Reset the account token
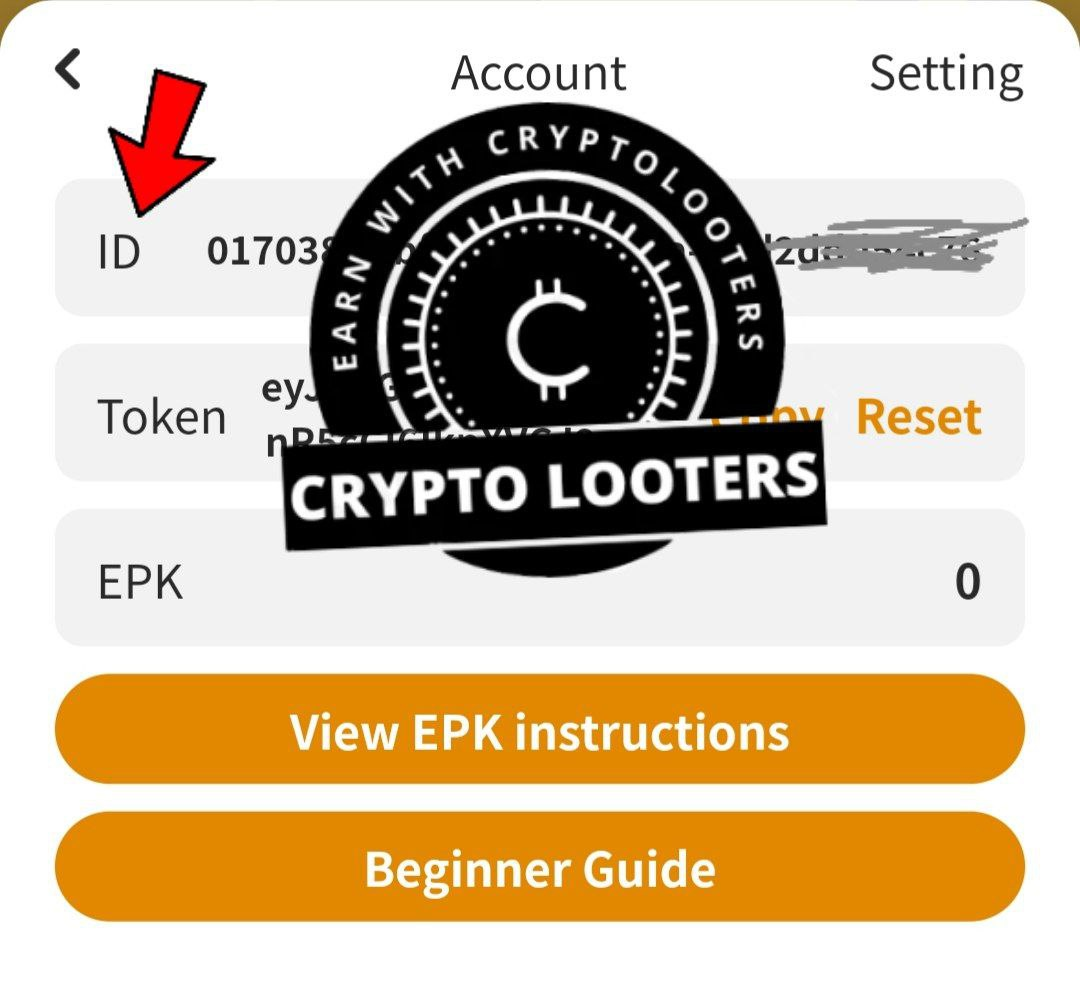The image size is (1080, 989). coord(918,417)
